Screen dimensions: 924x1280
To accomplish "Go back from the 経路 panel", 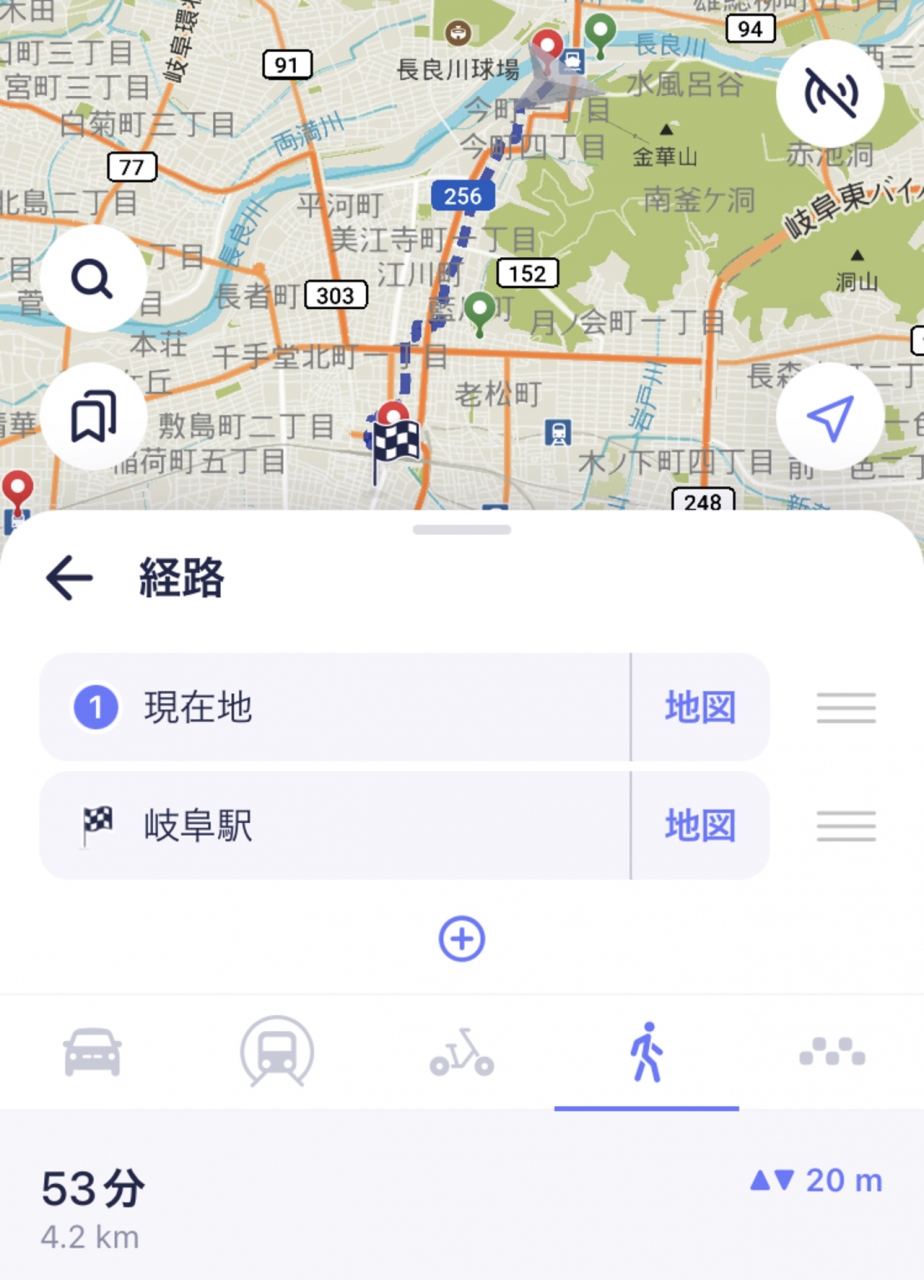I will pyautogui.click(x=69, y=578).
